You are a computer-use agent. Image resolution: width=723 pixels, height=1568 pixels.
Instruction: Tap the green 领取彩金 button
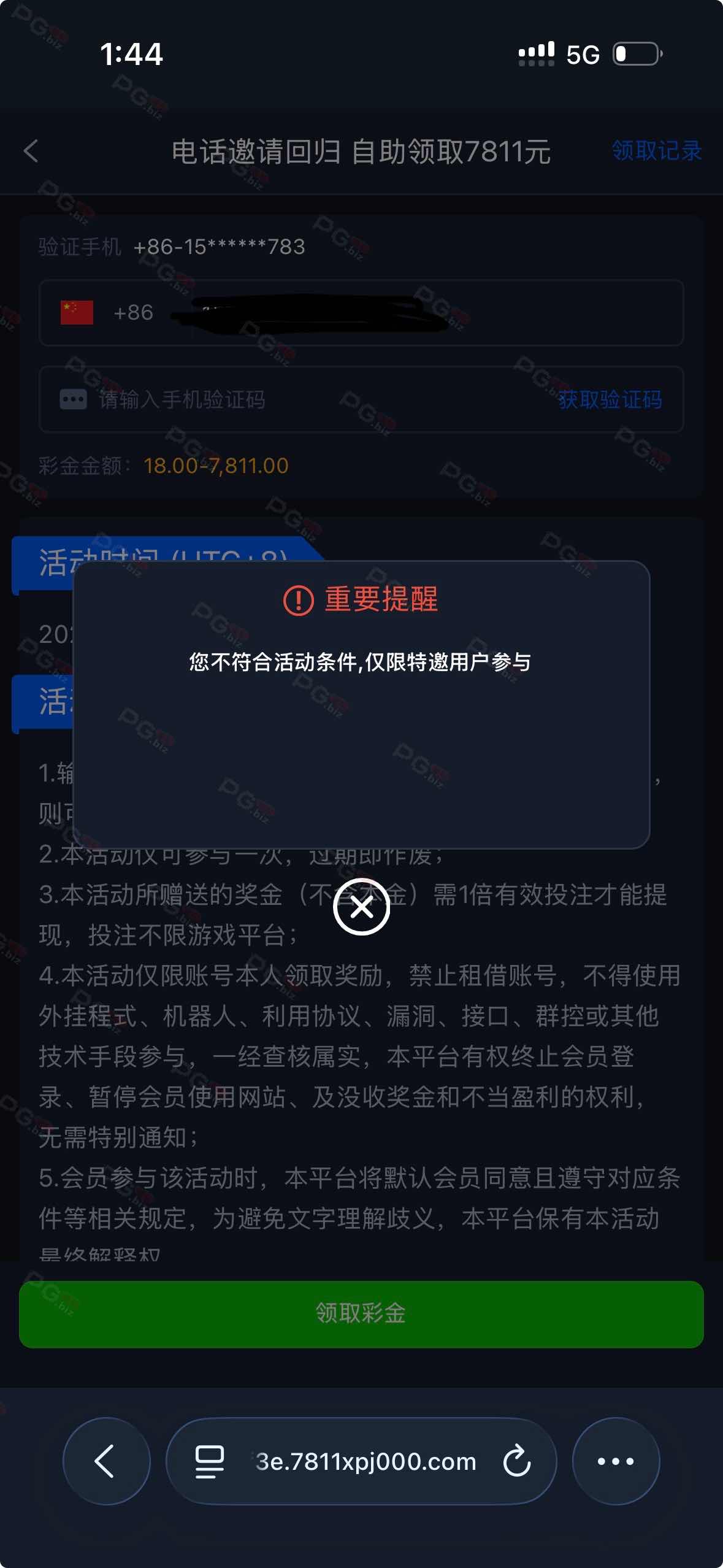[x=361, y=1313]
